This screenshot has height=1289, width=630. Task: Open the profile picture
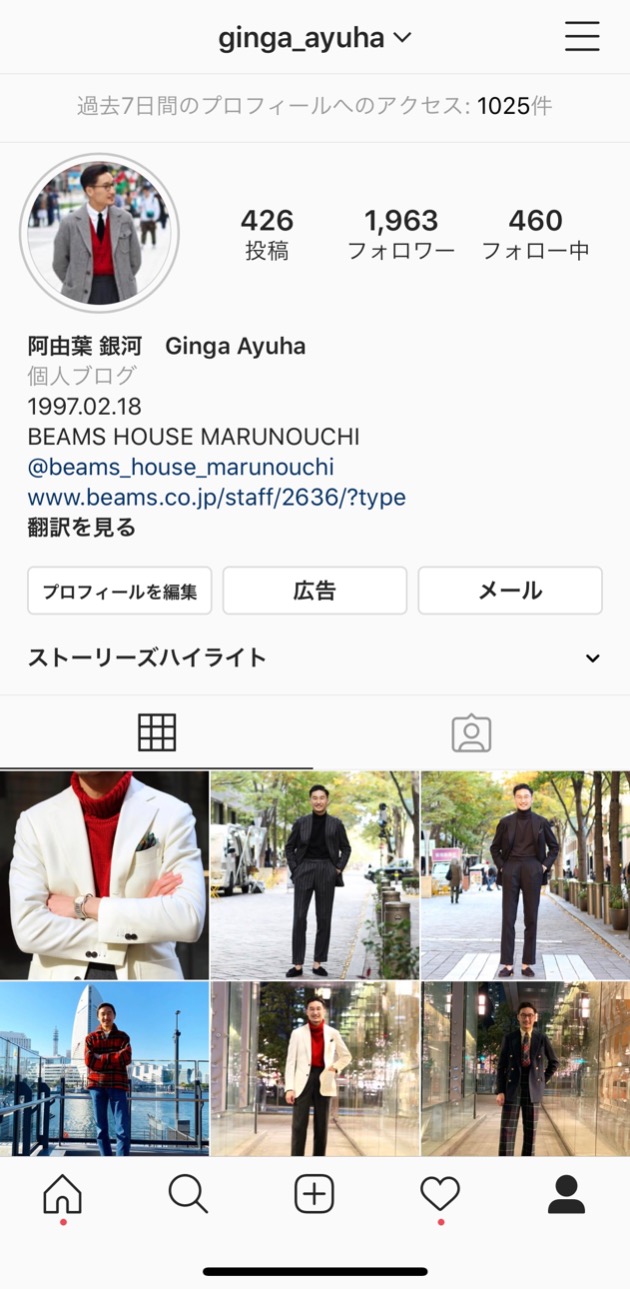99,233
